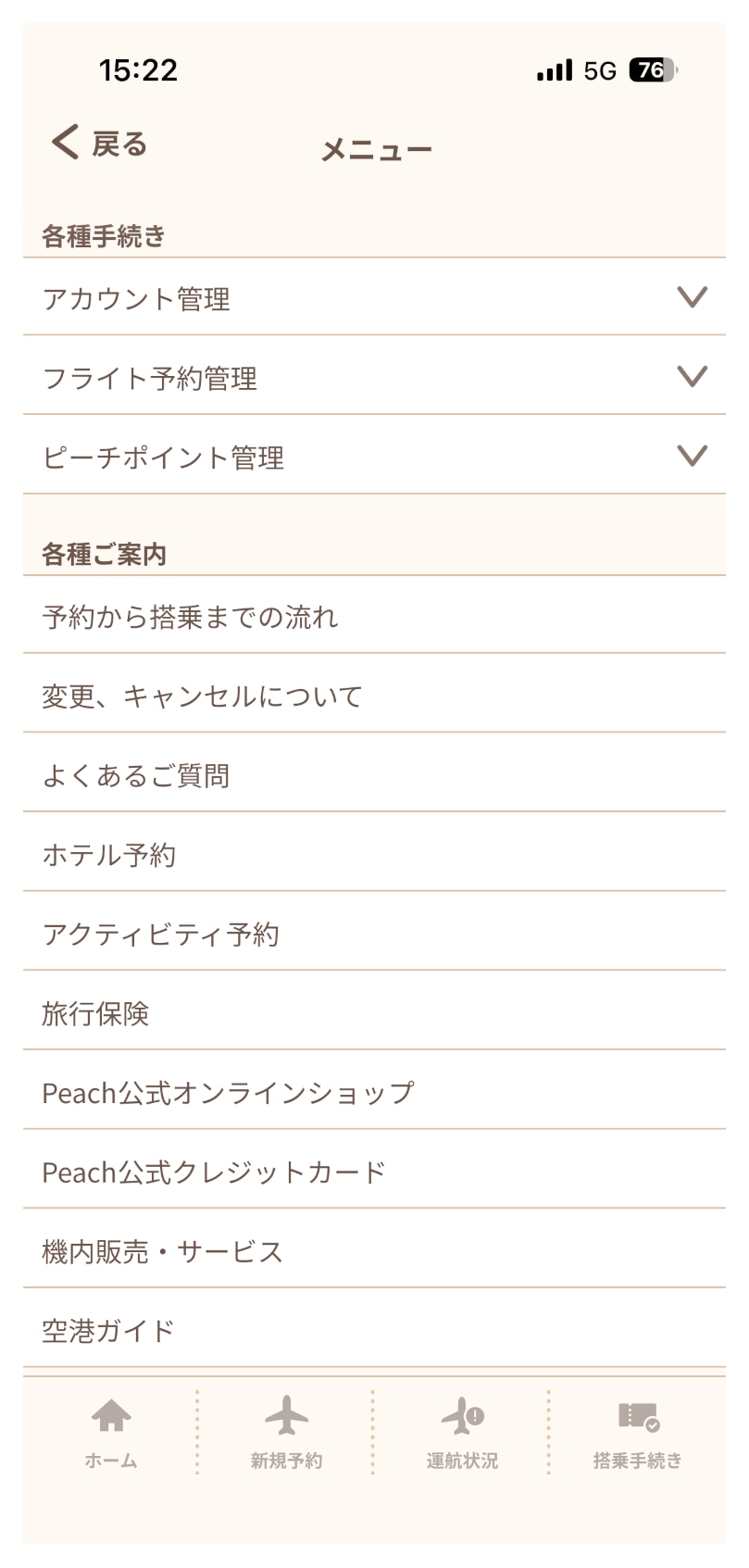The height and width of the screenshot is (1568, 749).
Task: Open ホテル予約
Action: pyautogui.click(x=374, y=854)
